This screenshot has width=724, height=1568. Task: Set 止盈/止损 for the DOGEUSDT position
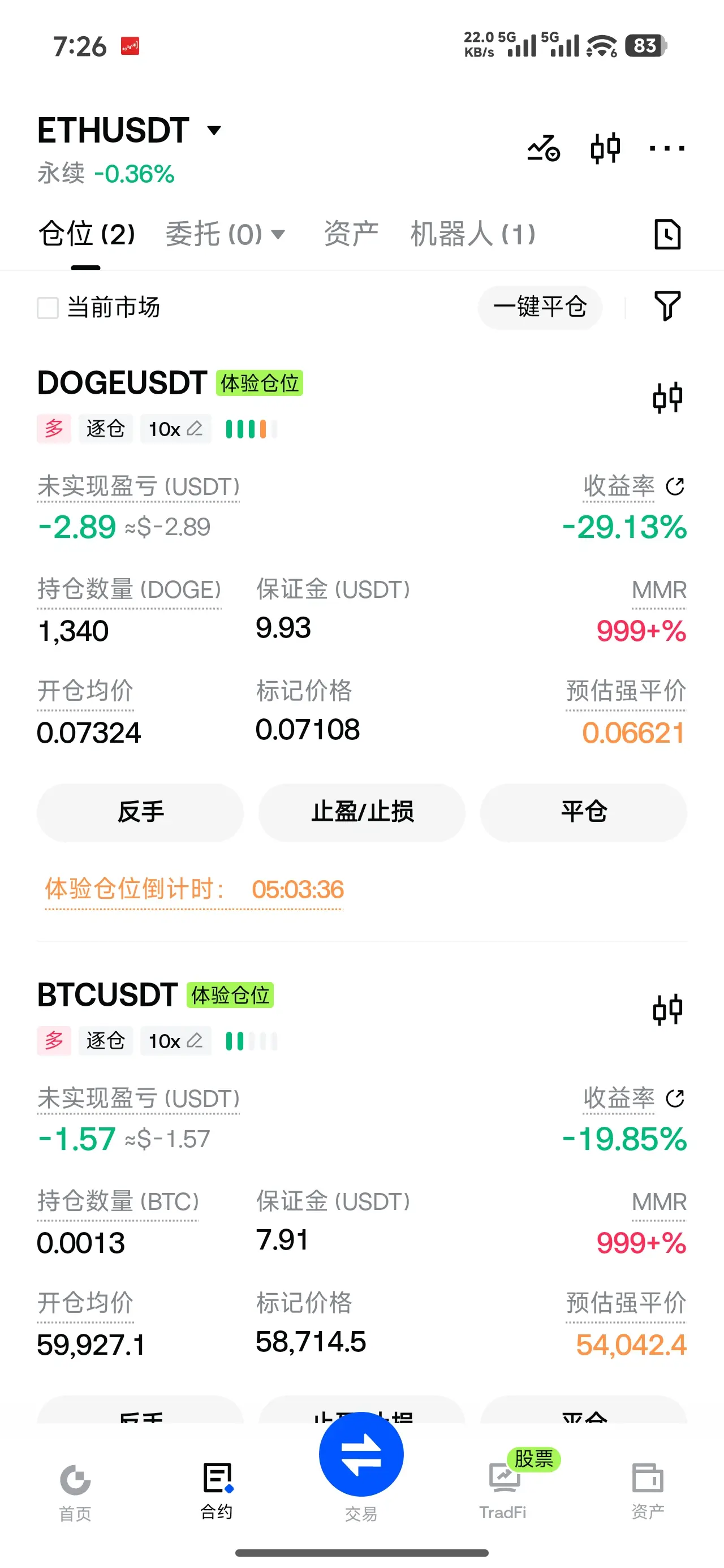point(361,812)
